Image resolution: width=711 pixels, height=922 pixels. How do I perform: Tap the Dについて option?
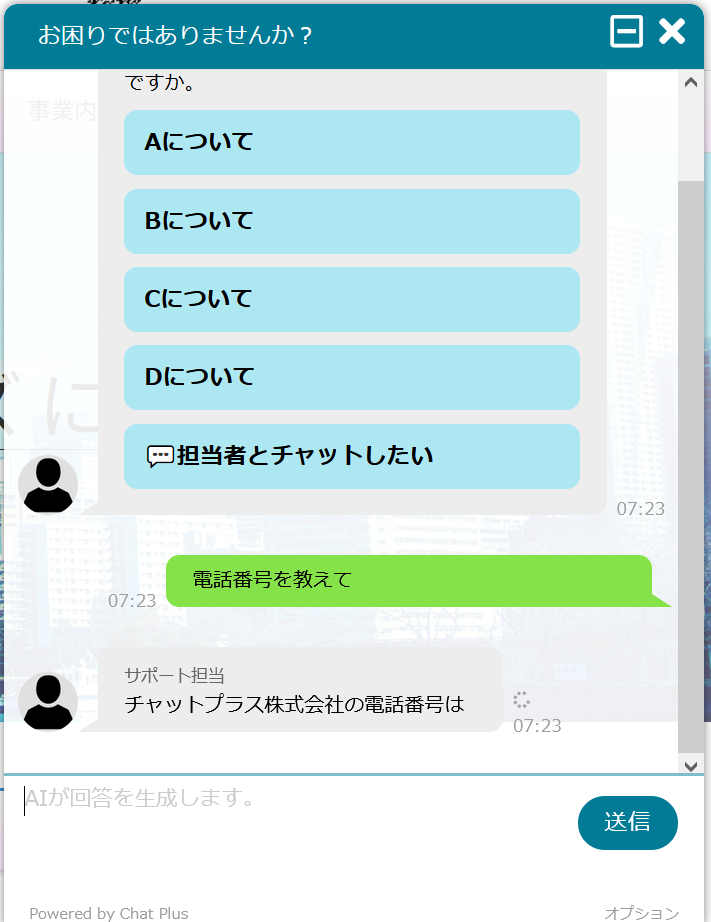coord(351,377)
